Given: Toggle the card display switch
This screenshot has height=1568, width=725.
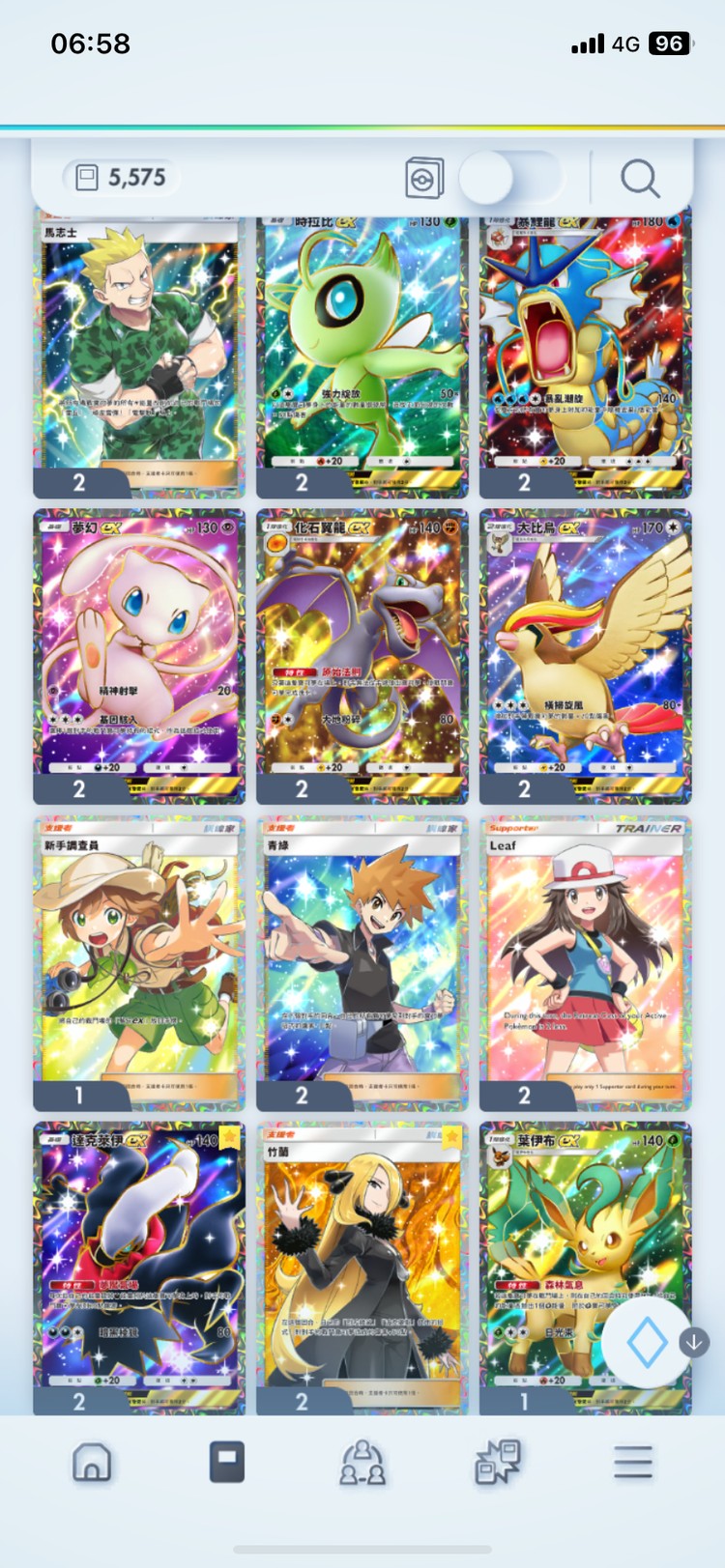Looking at the screenshot, I should point(508,179).
